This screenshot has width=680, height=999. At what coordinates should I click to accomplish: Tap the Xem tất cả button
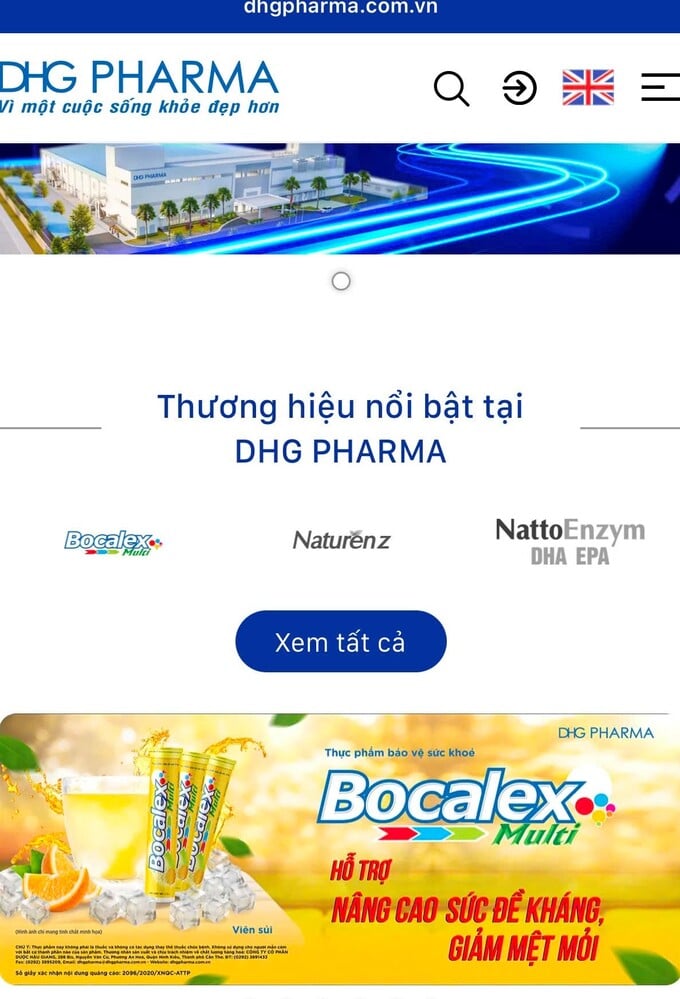coord(340,641)
